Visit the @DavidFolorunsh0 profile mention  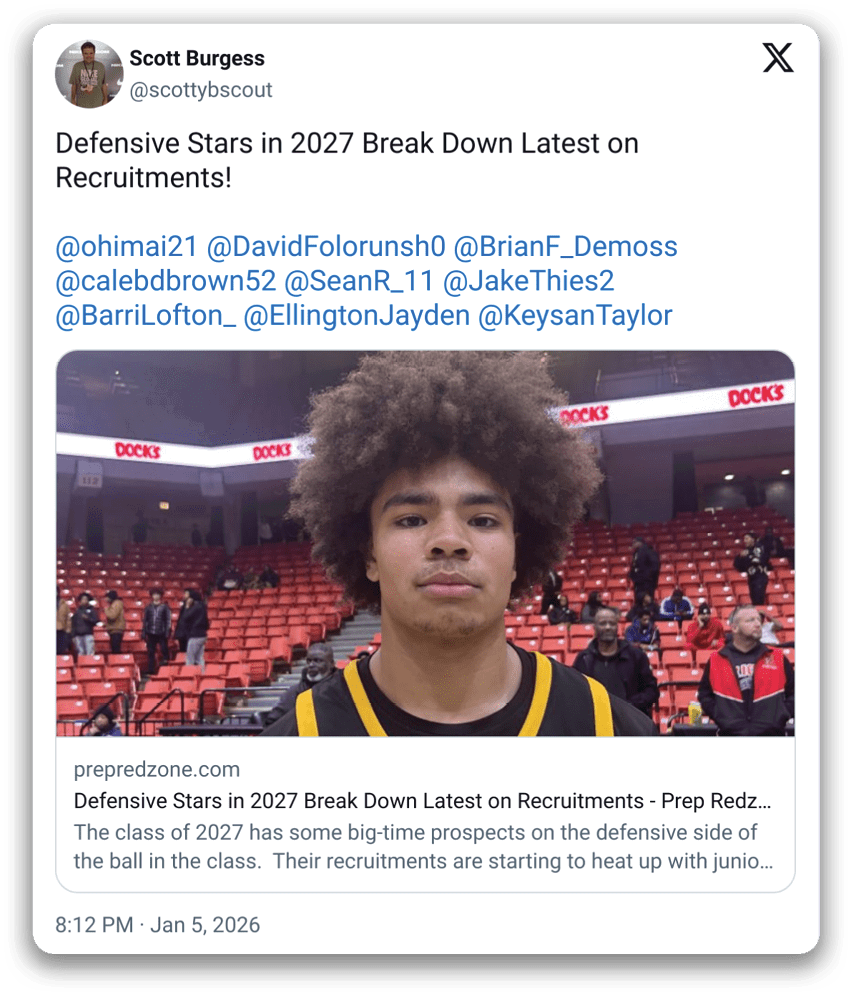click(326, 247)
